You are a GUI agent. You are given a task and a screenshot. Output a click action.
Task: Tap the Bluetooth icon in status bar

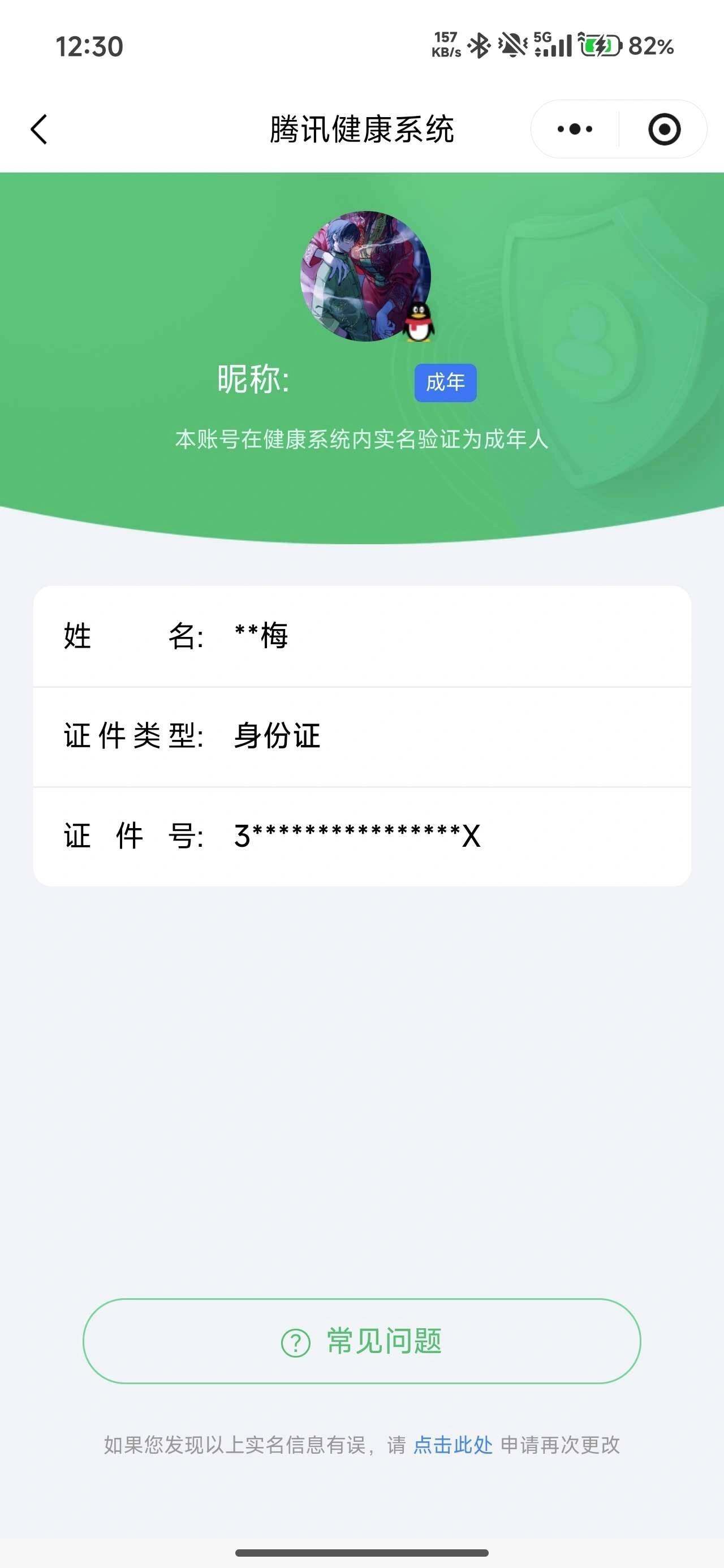pos(479,44)
